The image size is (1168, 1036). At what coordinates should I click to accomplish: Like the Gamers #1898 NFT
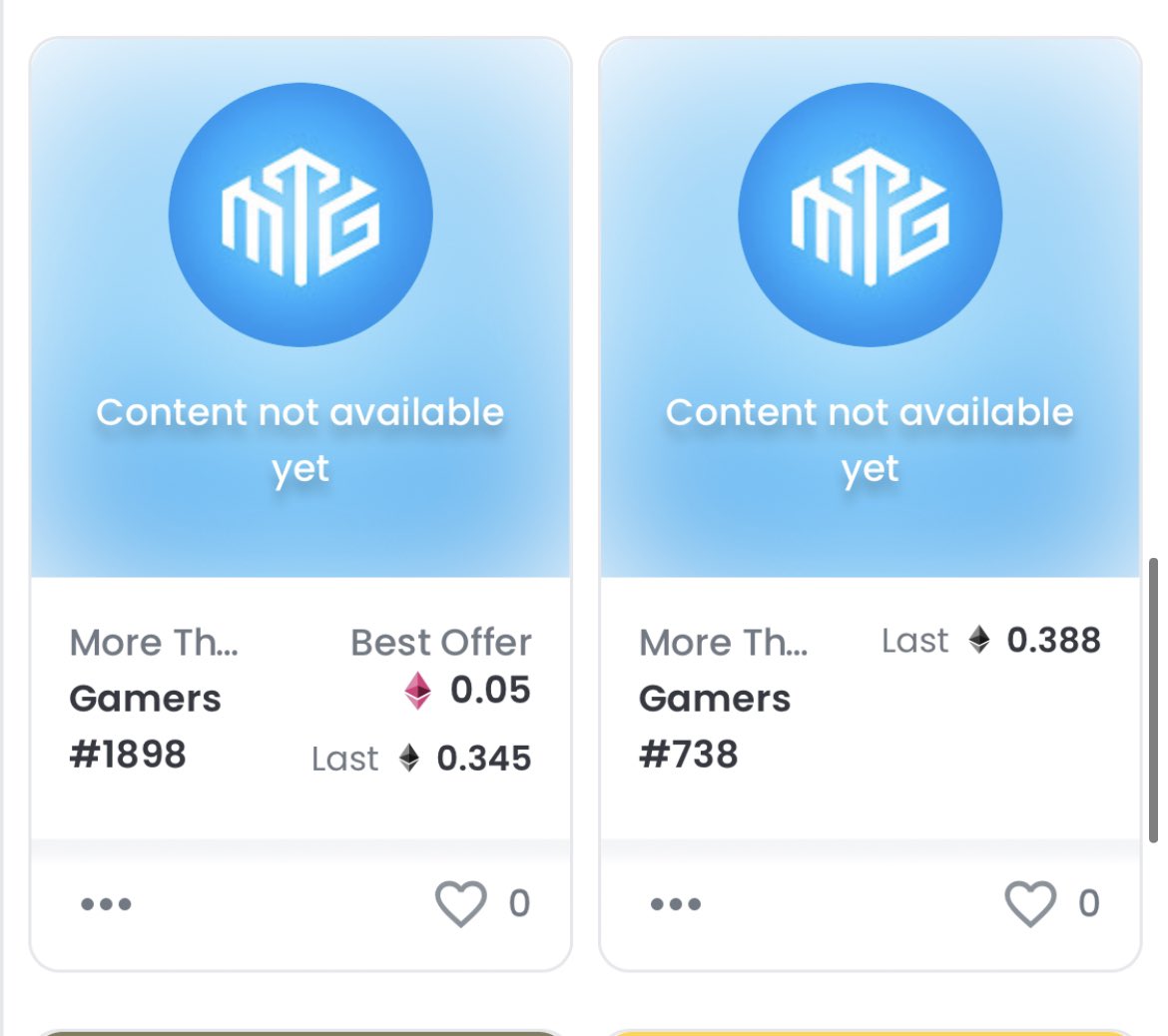coord(461,903)
